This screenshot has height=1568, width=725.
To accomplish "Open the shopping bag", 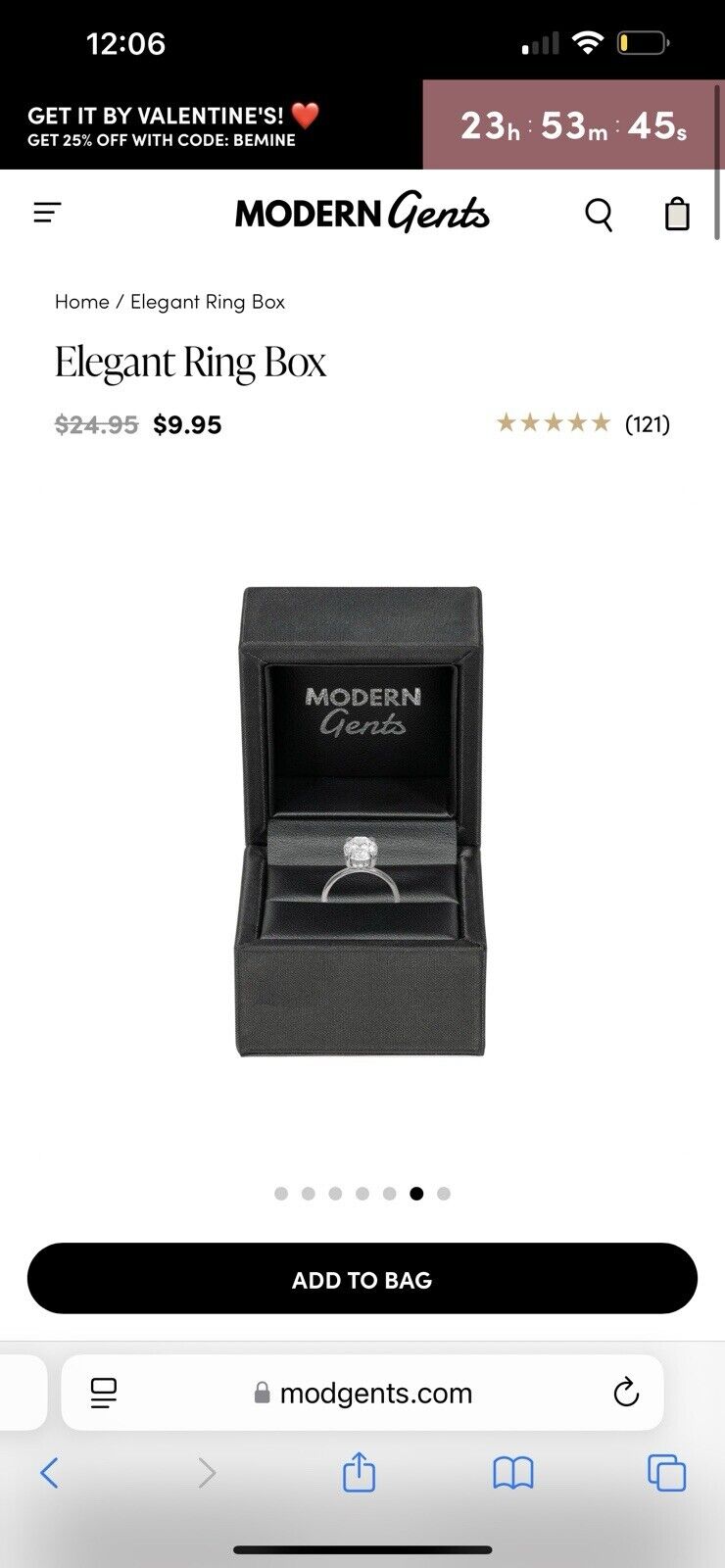I will (x=677, y=214).
